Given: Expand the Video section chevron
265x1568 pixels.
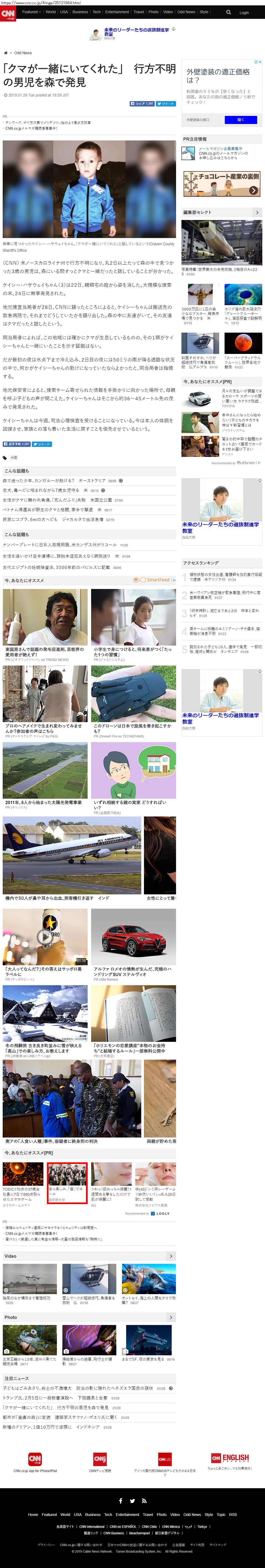Looking at the screenshot, I should click(171, 1256).
